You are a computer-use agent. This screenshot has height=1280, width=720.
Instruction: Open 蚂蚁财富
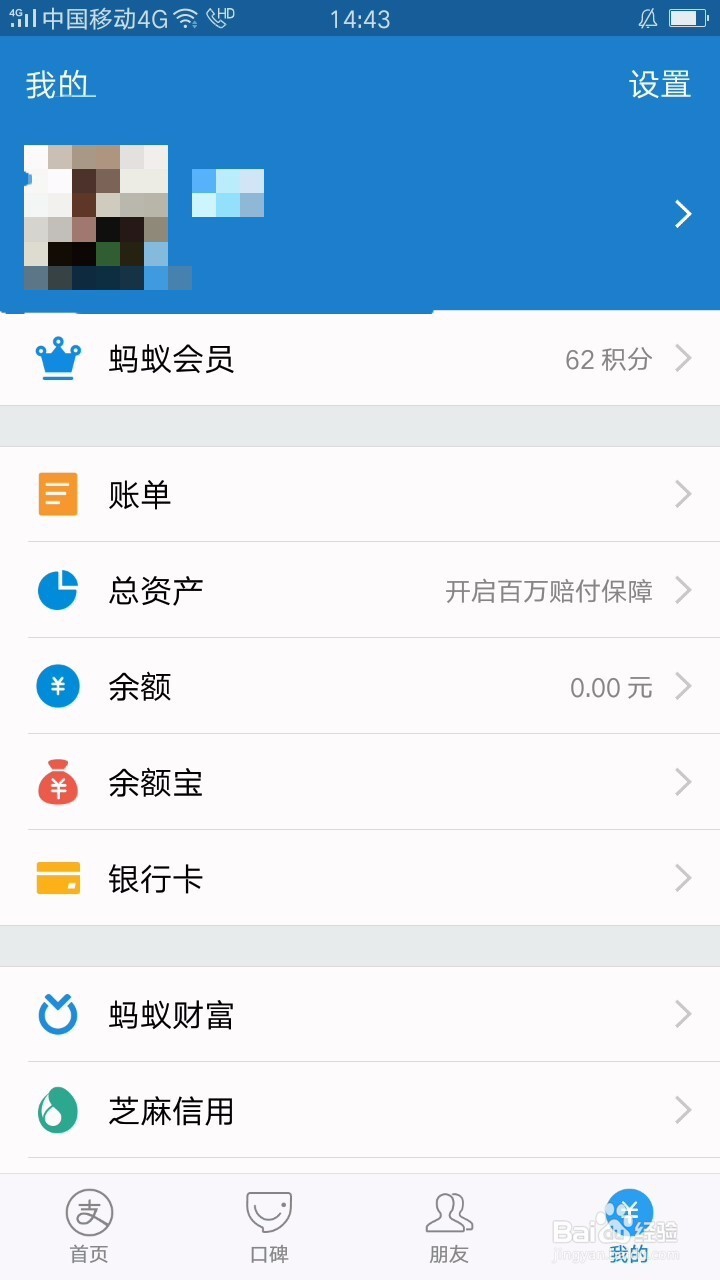click(360, 1014)
